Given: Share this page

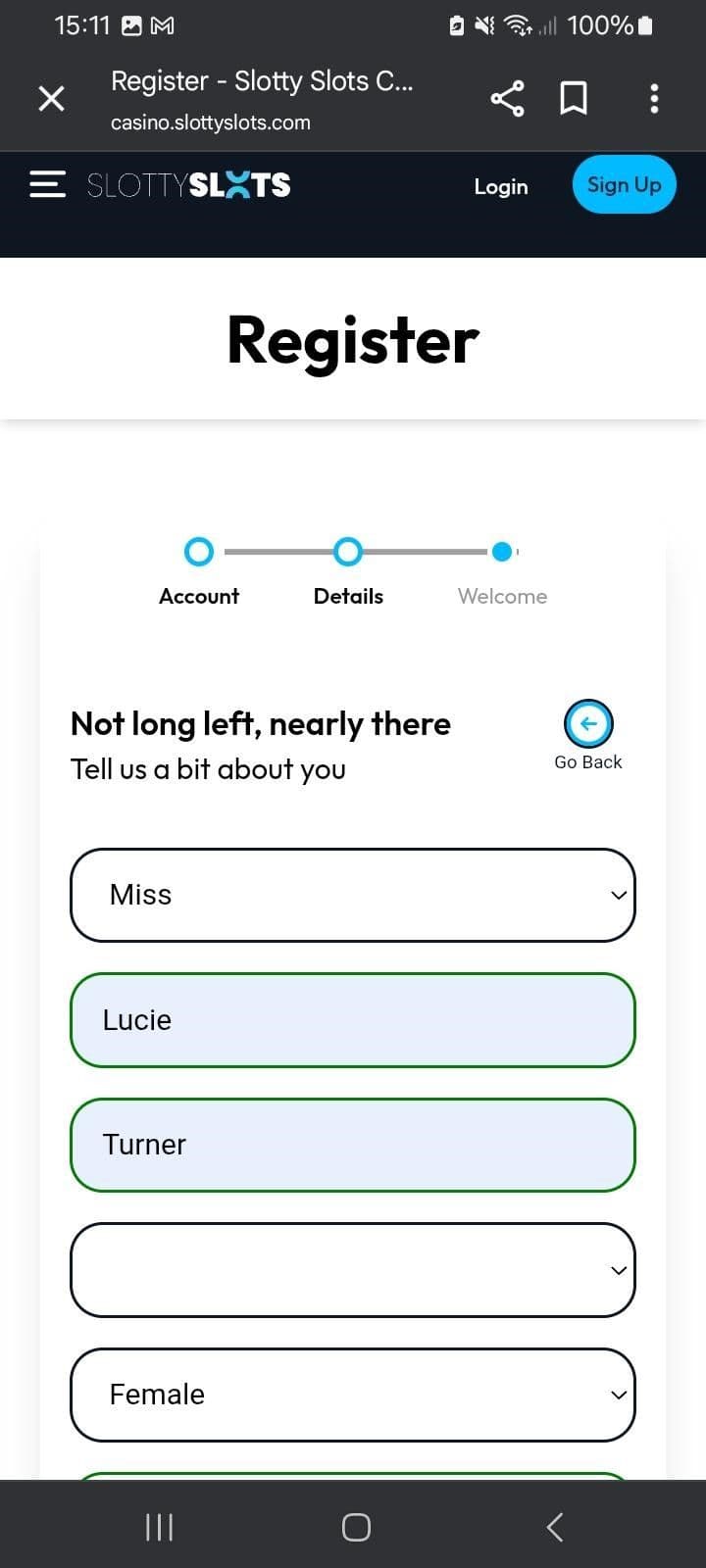Looking at the screenshot, I should [x=506, y=98].
